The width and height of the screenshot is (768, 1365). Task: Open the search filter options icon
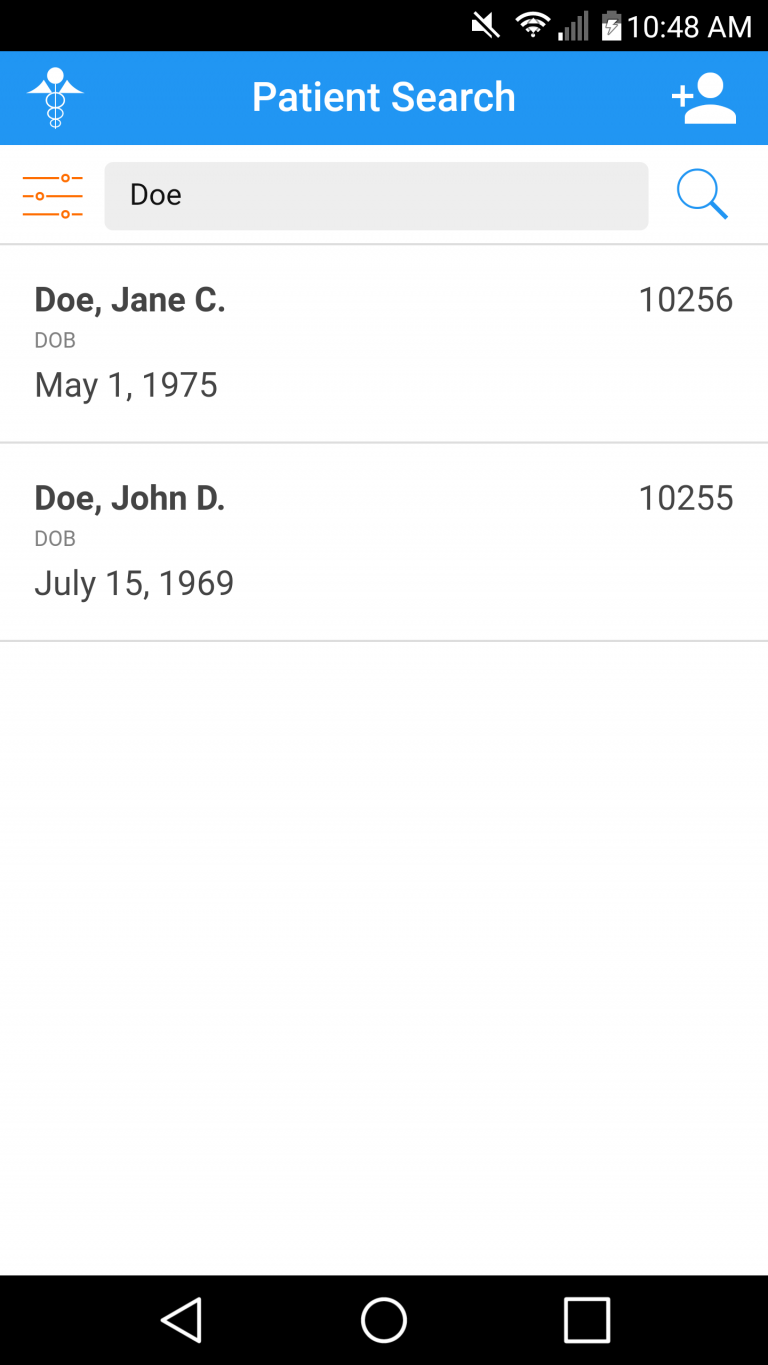(x=52, y=196)
